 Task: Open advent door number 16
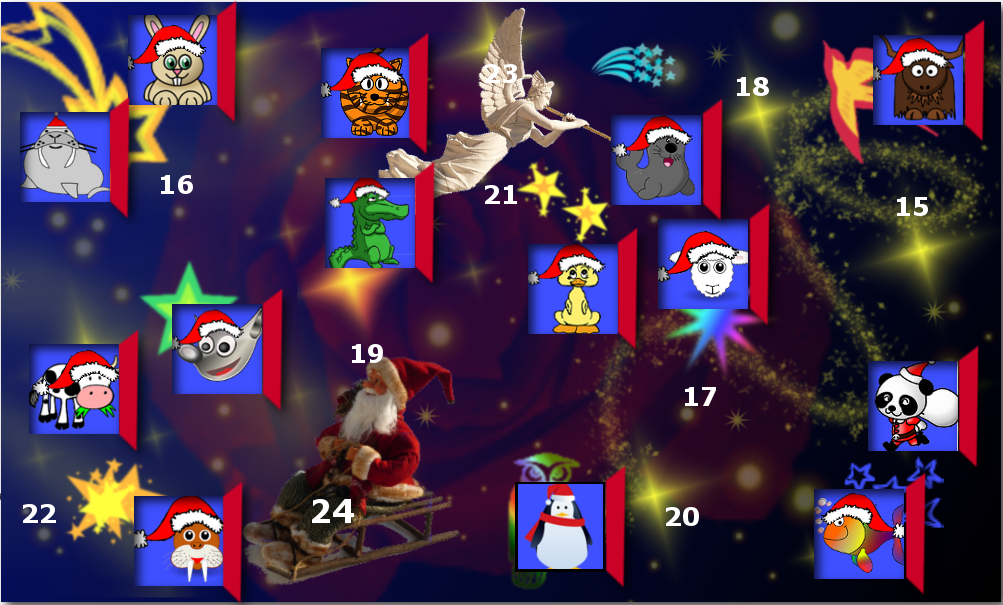click(x=176, y=185)
